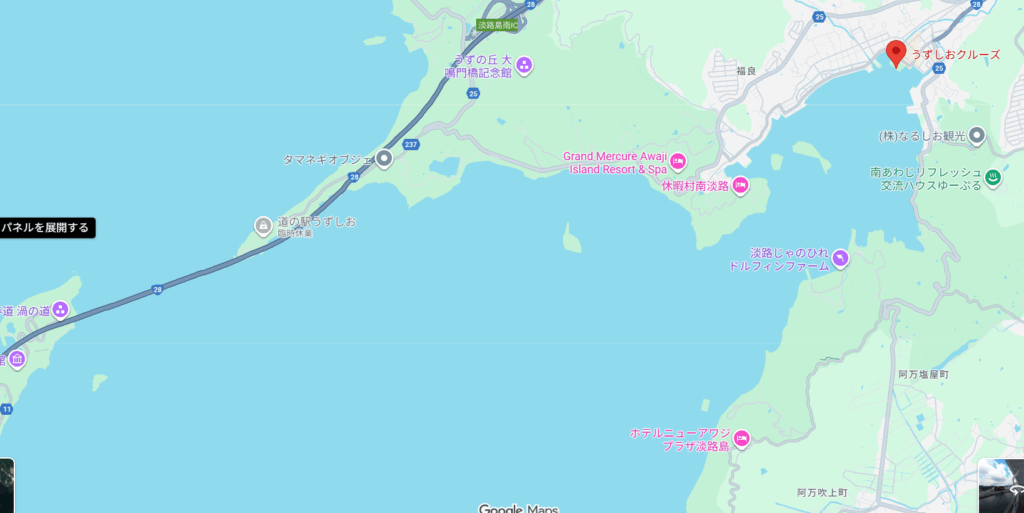Tap the タマネギオブジェ attraction marker
Image resolution: width=1024 pixels, height=513 pixels.
tap(384, 158)
